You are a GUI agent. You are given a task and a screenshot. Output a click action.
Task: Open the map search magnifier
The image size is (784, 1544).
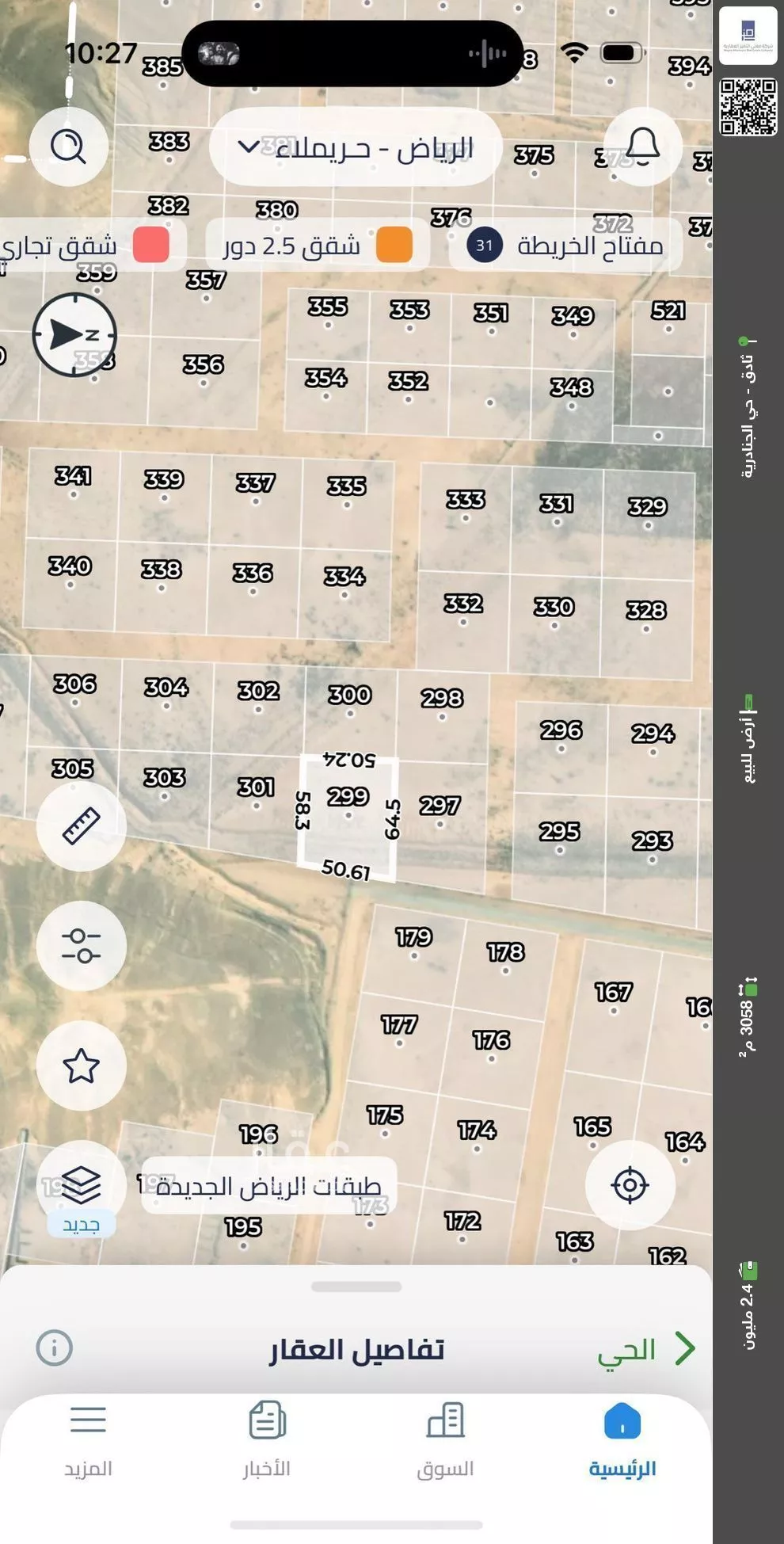tap(69, 147)
